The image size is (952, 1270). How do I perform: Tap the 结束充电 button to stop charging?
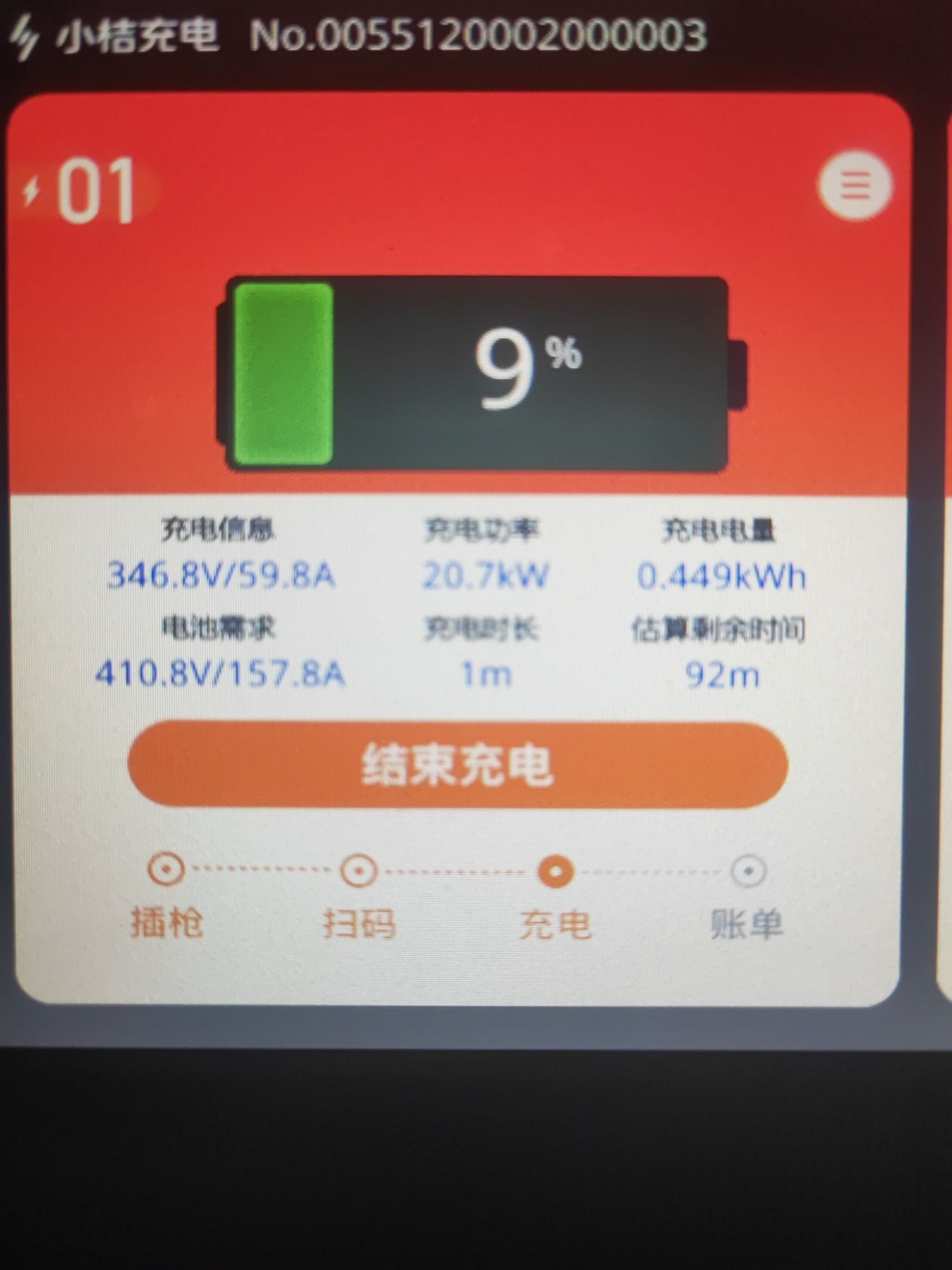(457, 765)
